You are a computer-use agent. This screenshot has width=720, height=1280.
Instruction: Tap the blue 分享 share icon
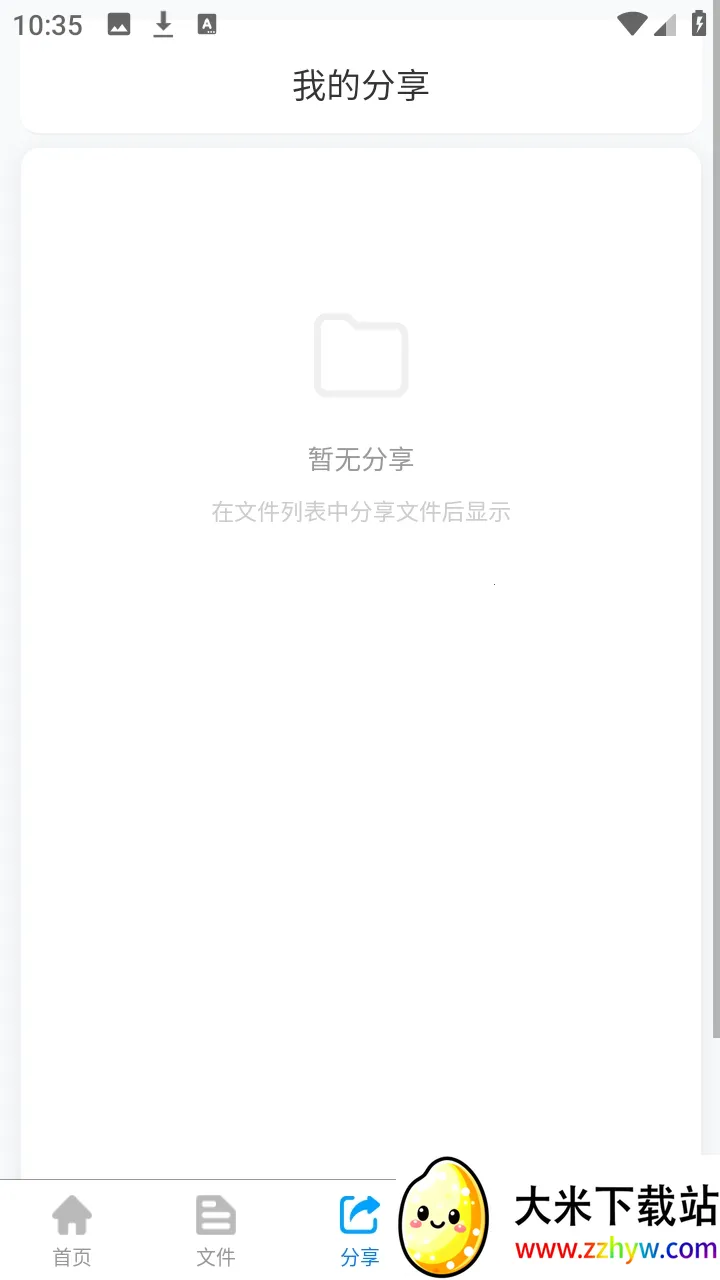click(x=359, y=1215)
